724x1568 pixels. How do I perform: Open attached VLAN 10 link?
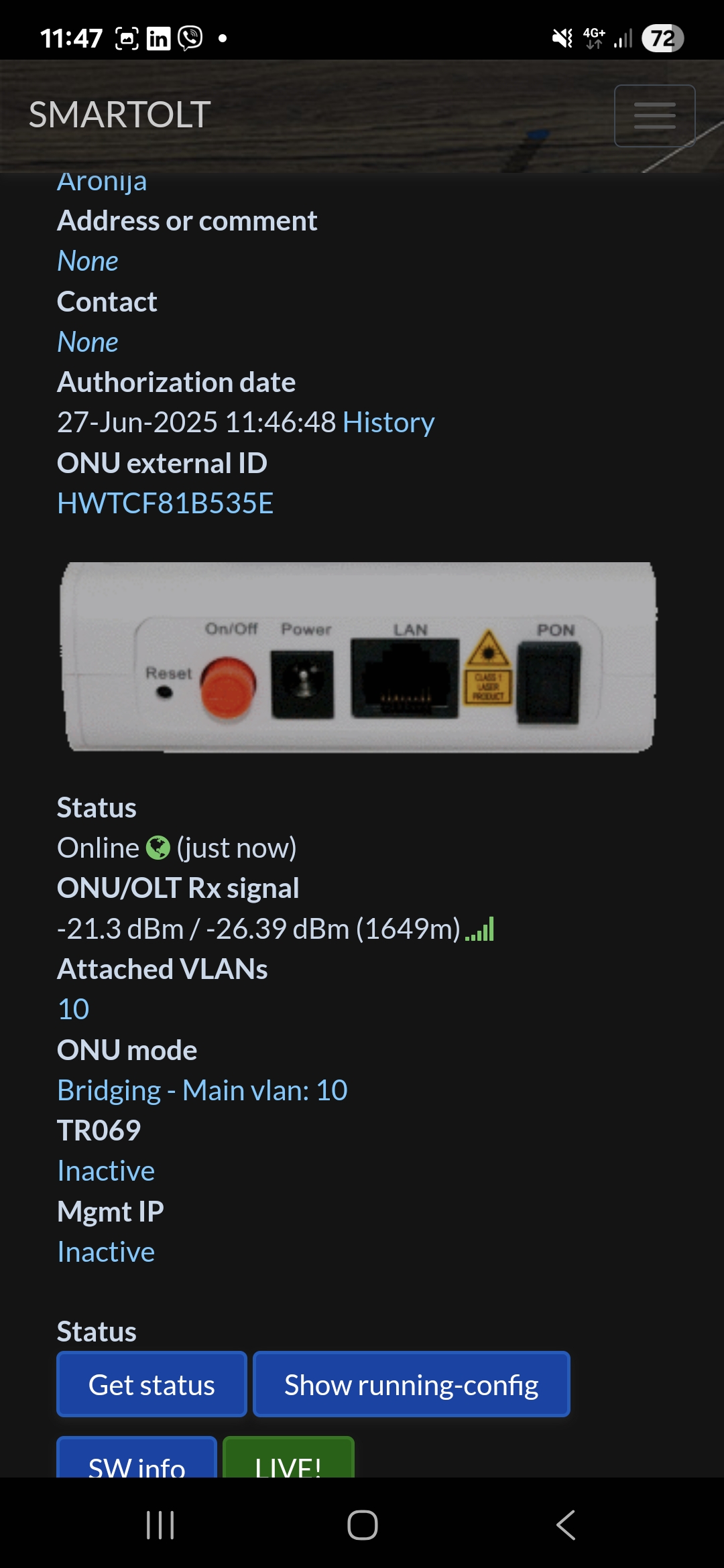[x=73, y=1010]
